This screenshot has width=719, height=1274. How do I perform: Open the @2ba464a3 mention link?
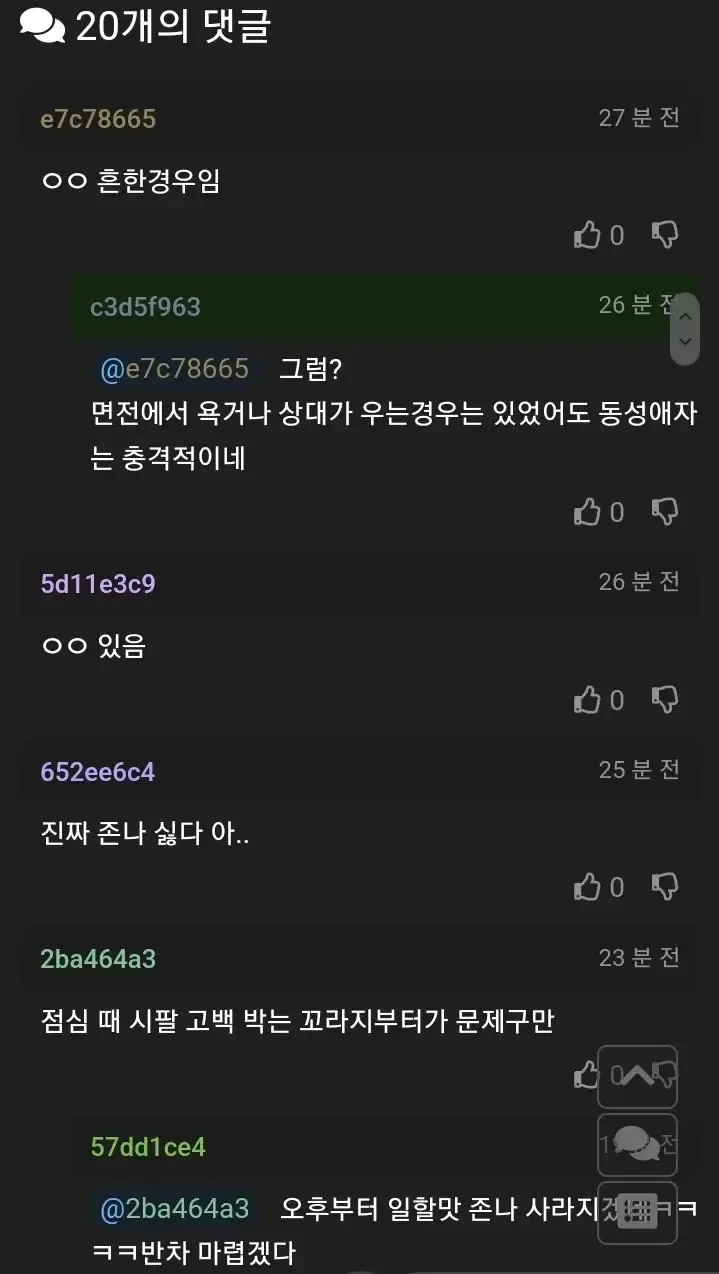(174, 1208)
